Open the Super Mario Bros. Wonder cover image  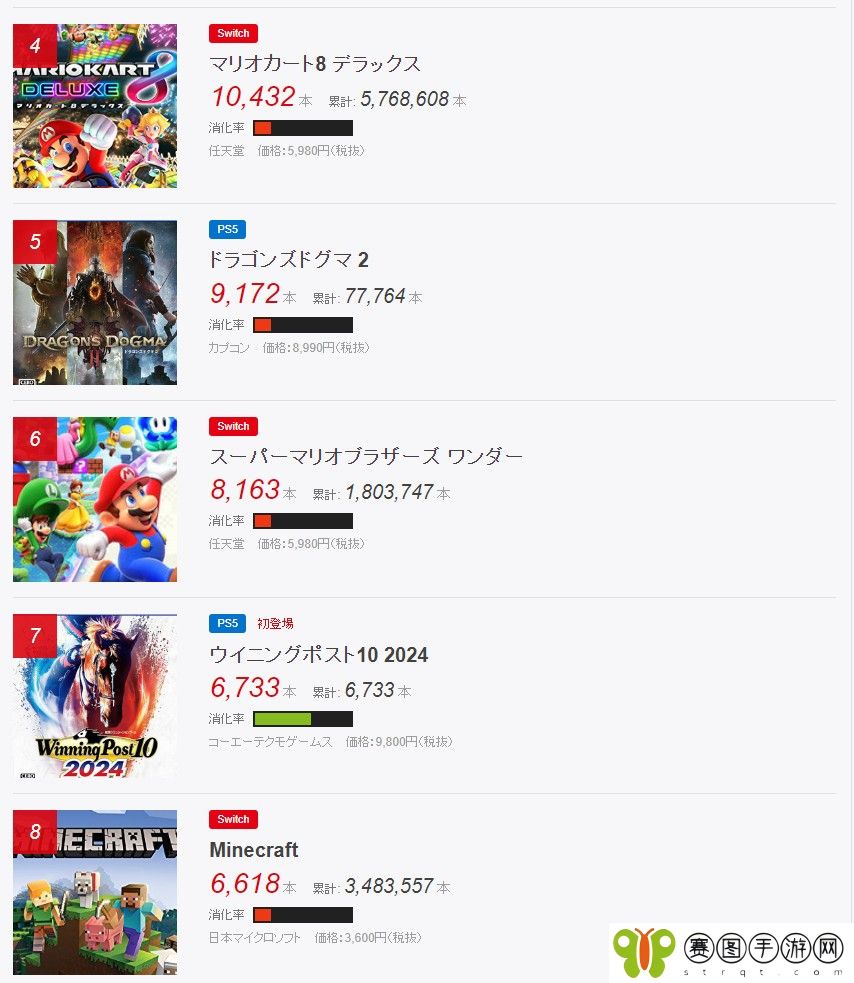[95, 499]
